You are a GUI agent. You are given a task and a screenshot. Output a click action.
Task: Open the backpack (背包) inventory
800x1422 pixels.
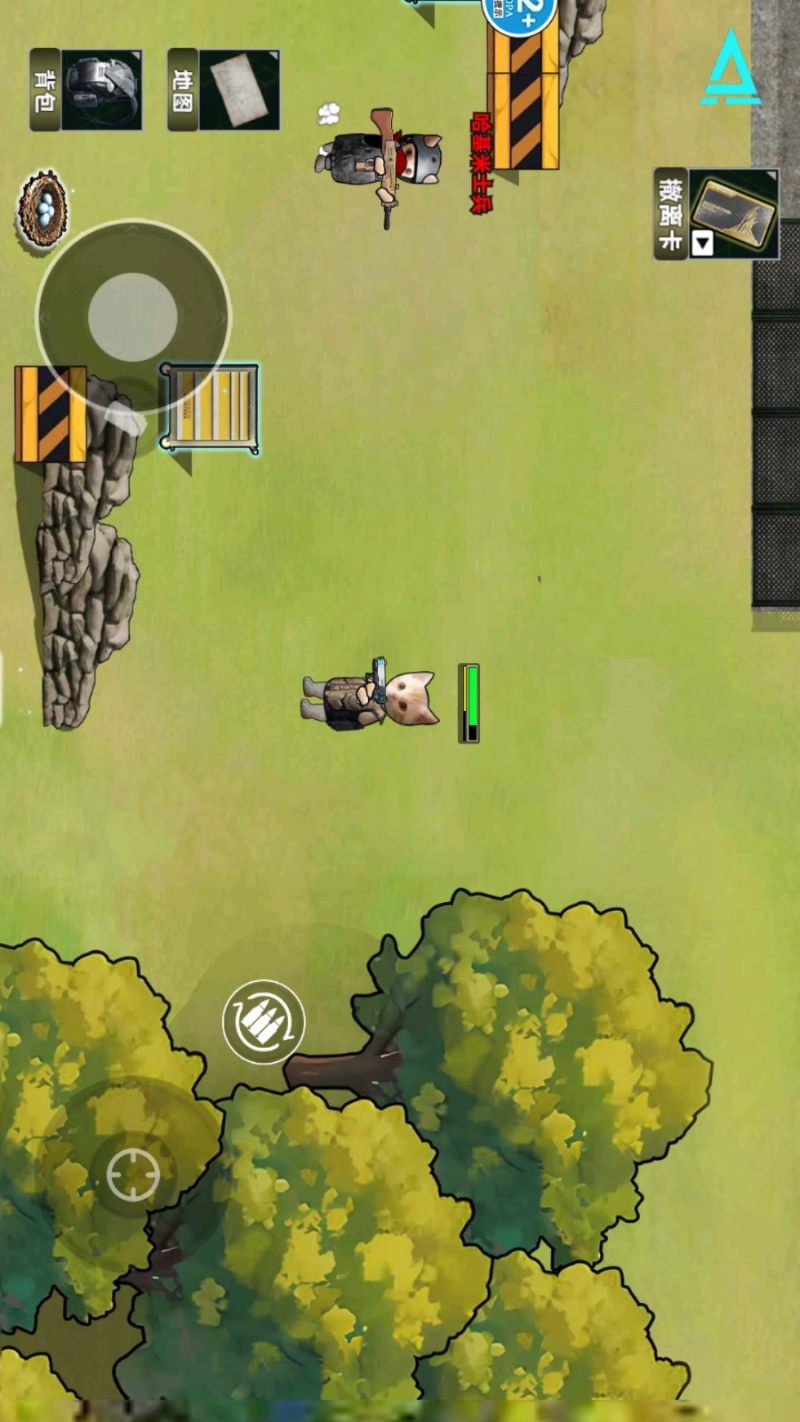87,90
